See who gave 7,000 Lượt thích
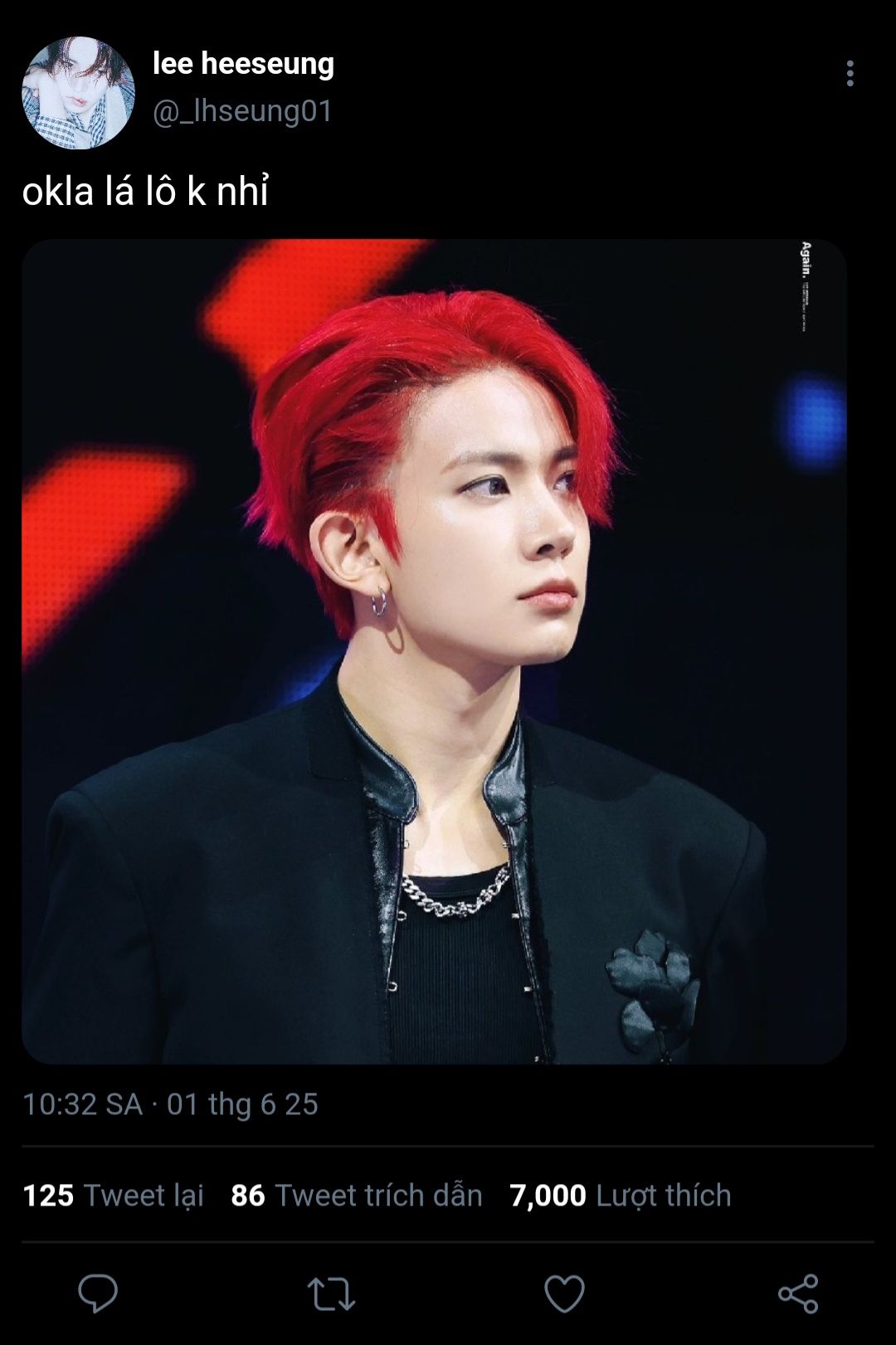 point(621,1195)
